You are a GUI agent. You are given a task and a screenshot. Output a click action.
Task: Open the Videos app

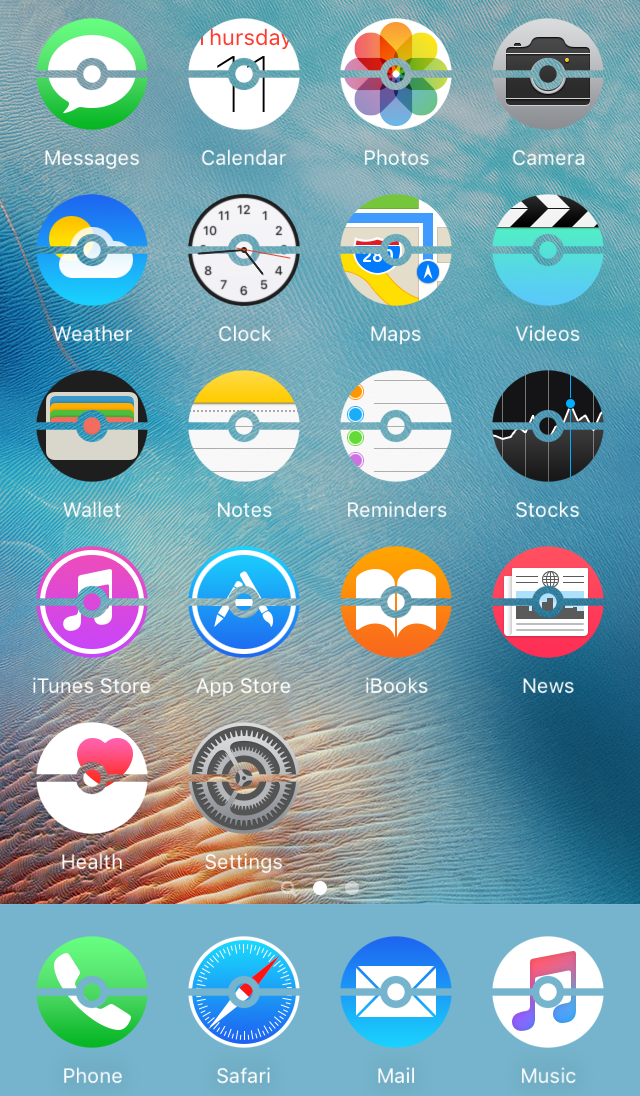(548, 250)
